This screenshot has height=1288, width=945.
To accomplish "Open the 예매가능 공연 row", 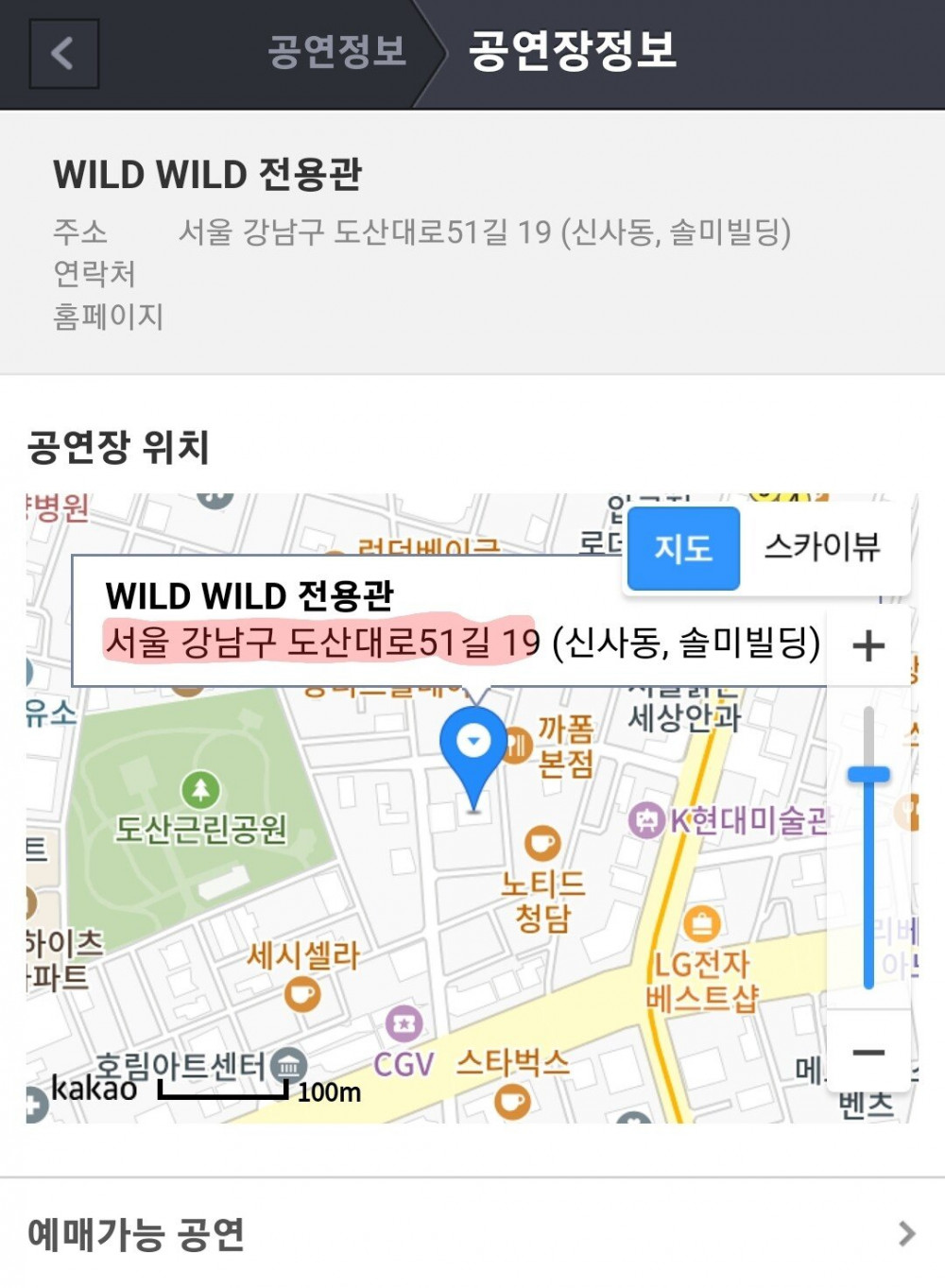I will click(472, 1233).
